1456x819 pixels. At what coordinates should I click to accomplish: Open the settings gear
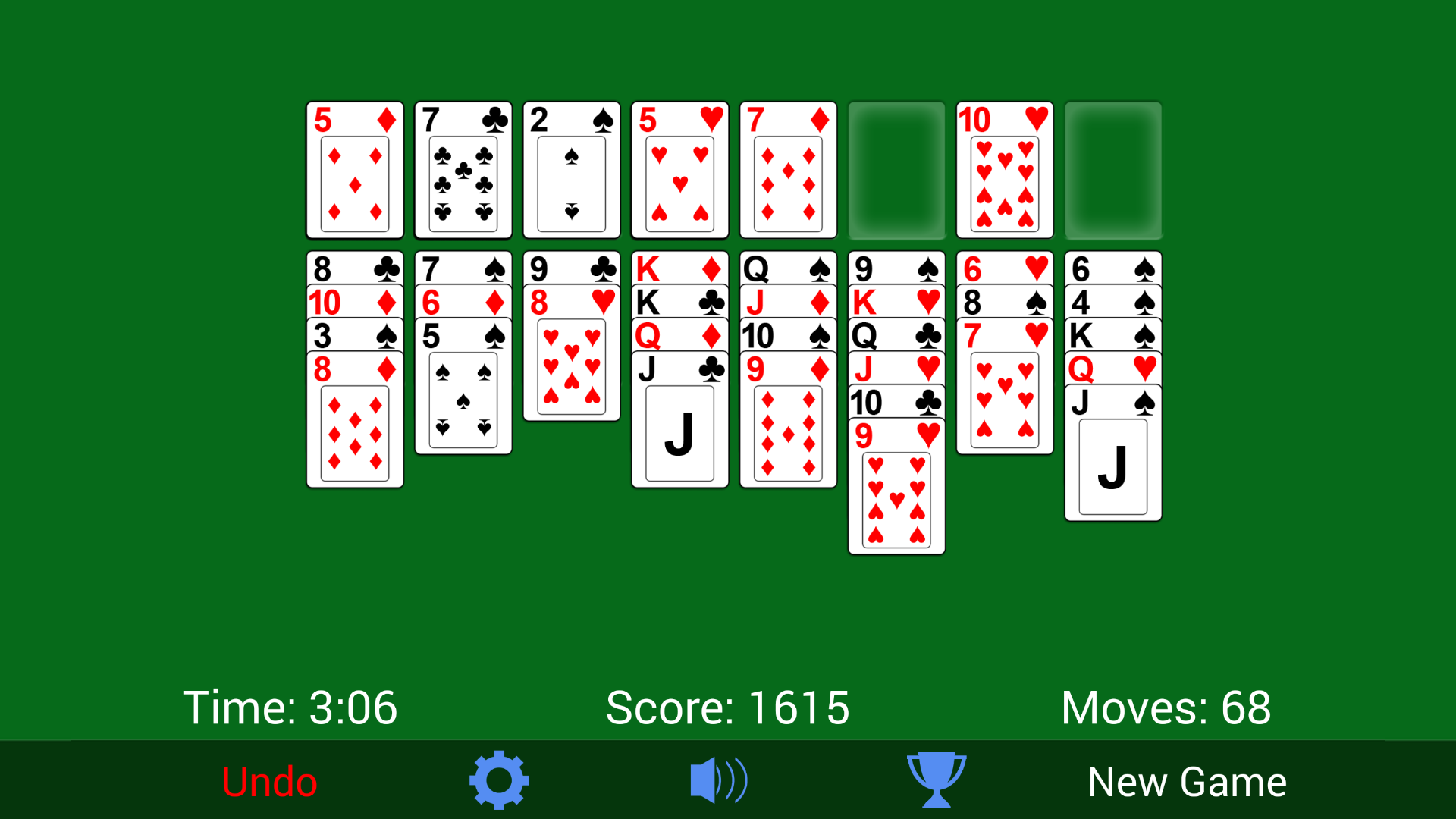pos(498,780)
